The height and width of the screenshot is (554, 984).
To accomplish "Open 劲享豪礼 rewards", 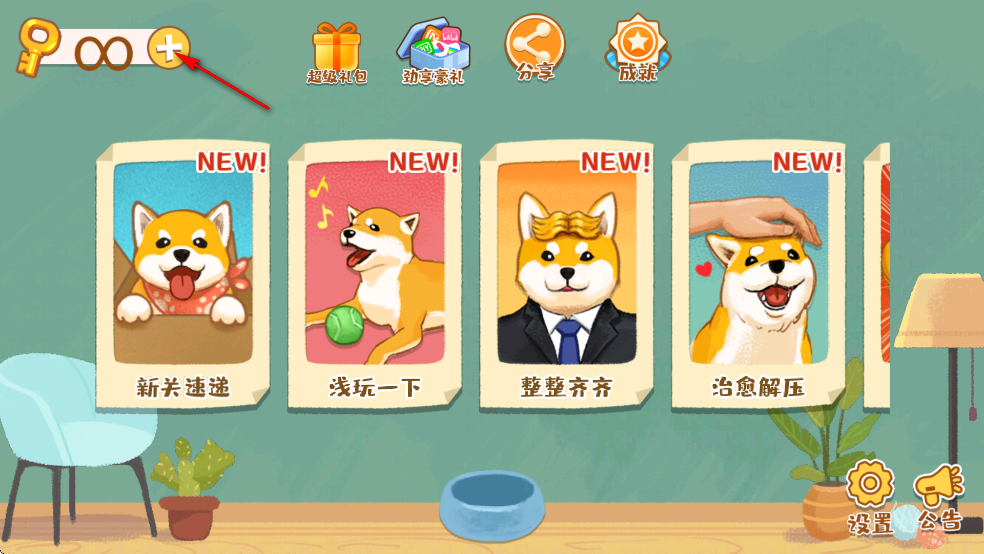I will pyautogui.click(x=434, y=50).
